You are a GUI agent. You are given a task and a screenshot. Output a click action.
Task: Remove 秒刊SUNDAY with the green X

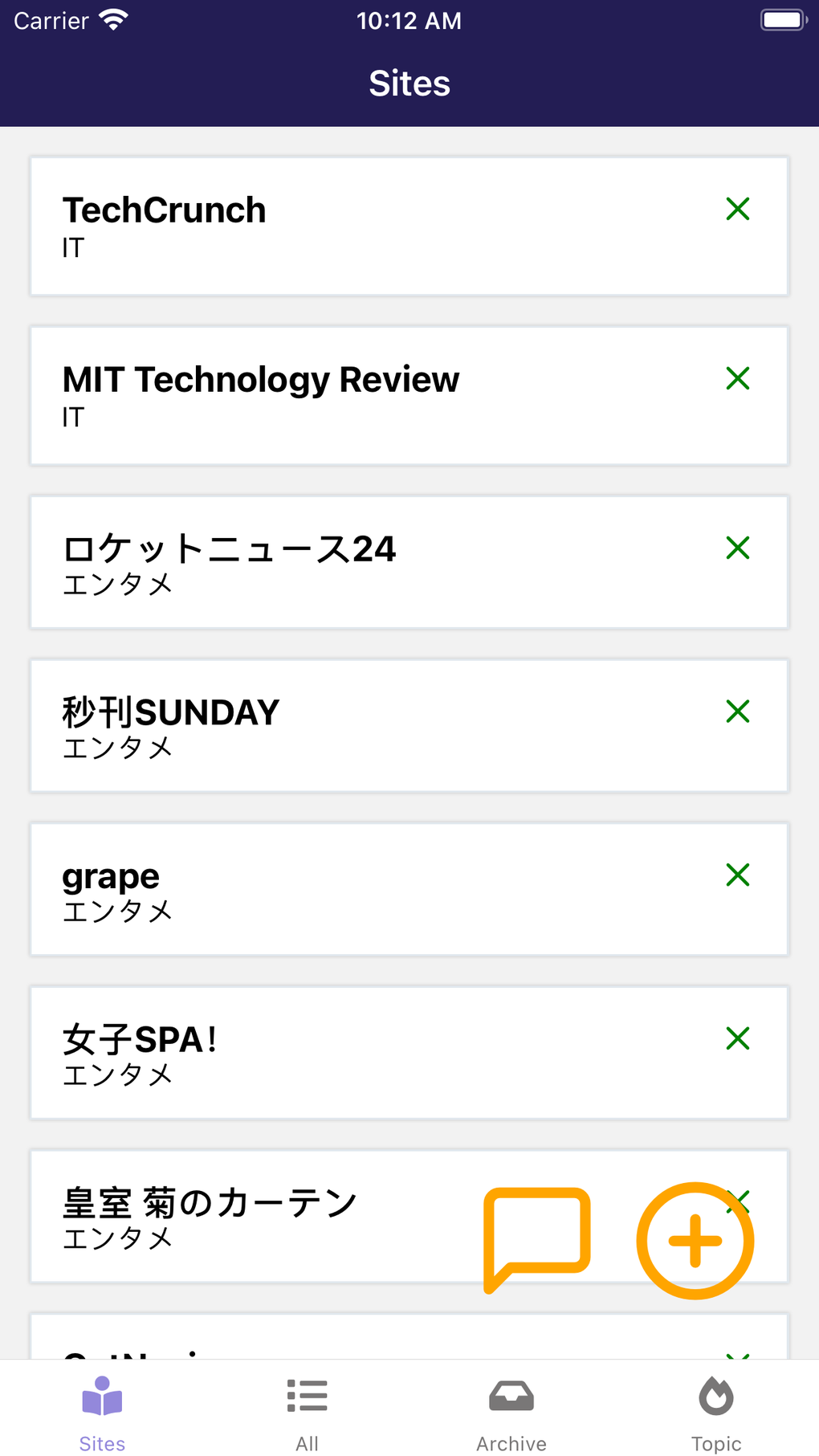738,711
